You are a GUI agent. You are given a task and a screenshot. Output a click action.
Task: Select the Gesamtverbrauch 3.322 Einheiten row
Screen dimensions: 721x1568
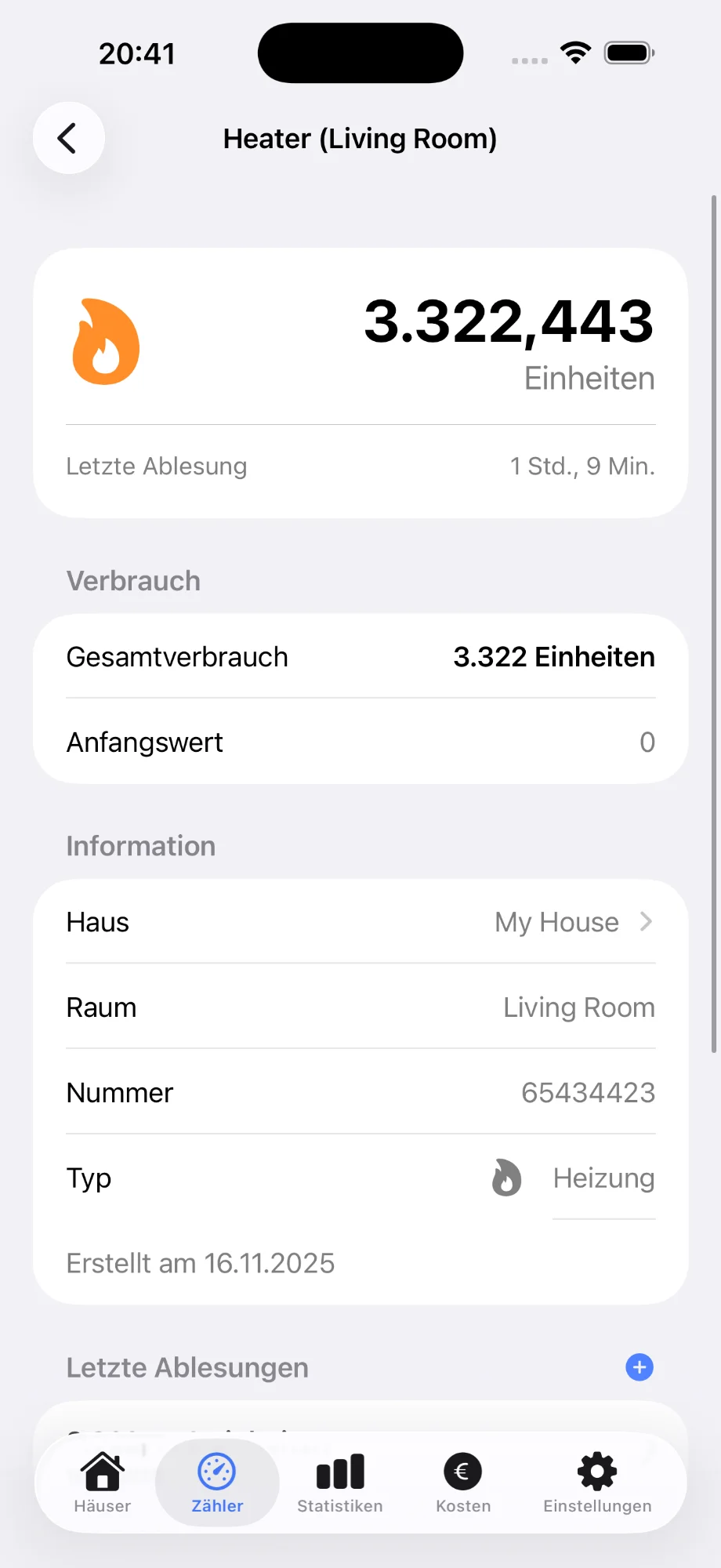[360, 657]
